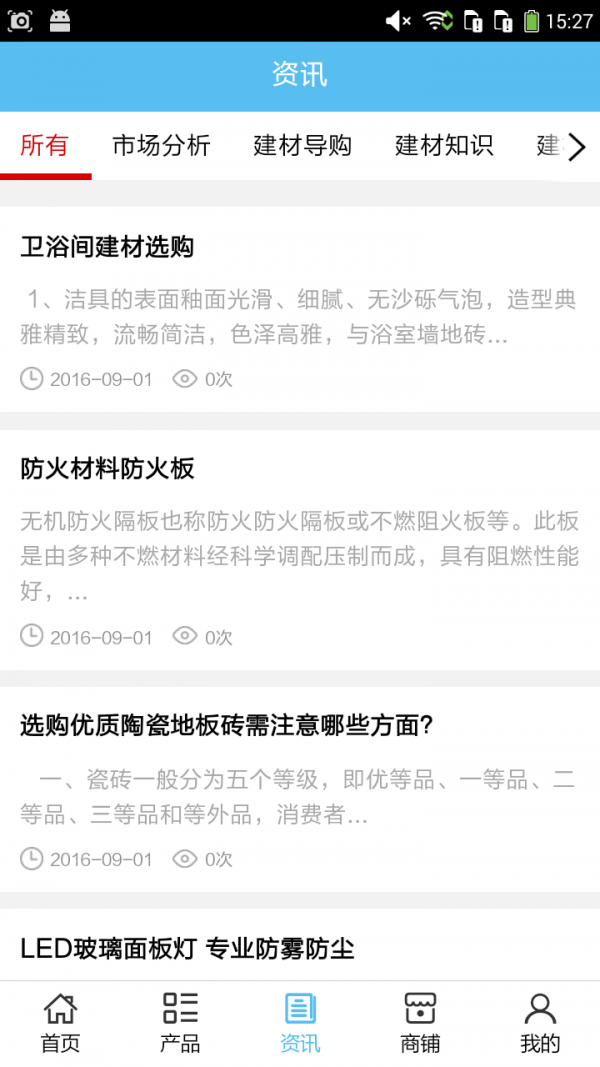
Task: Open the article 卫浴间建材选购
Action: 107,247
